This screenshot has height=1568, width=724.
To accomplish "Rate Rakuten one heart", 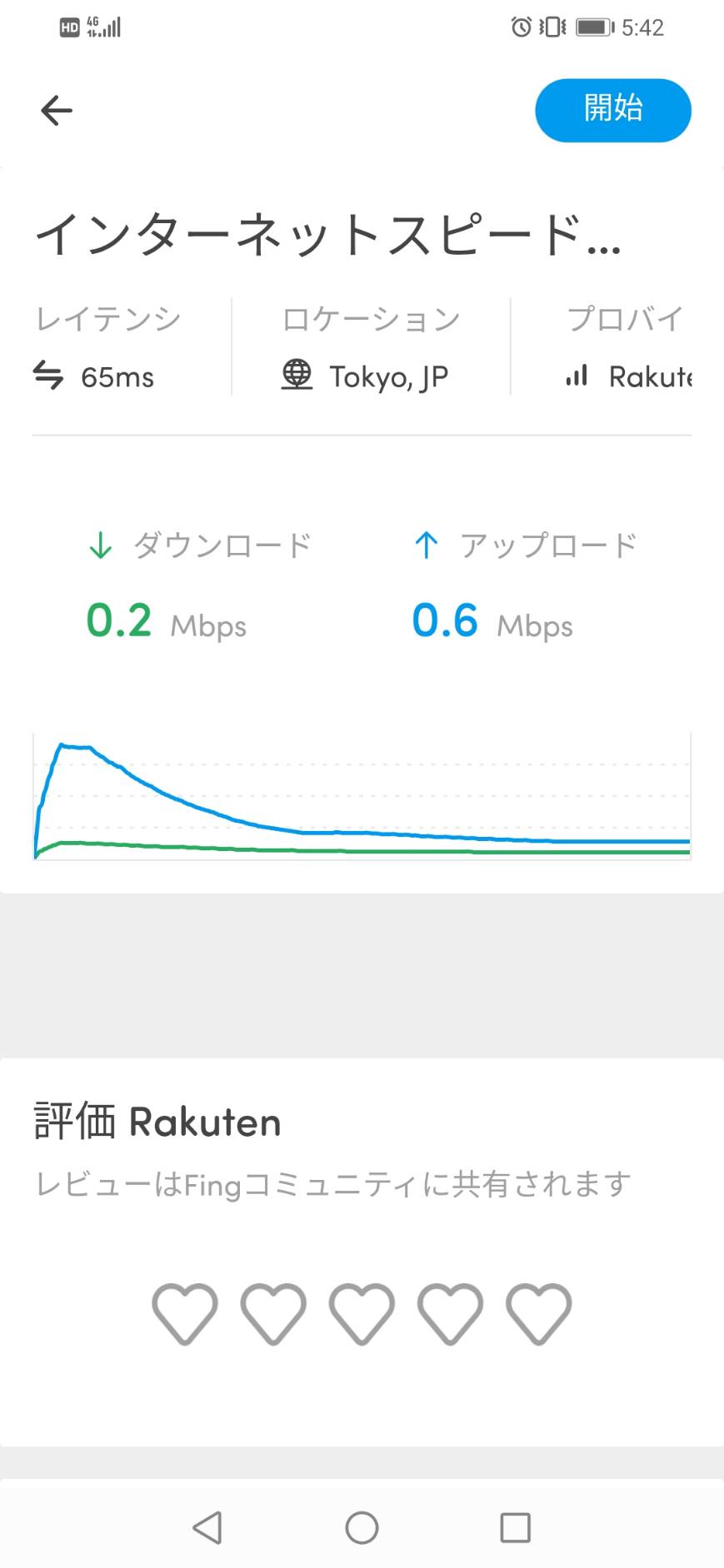I will click(185, 1314).
